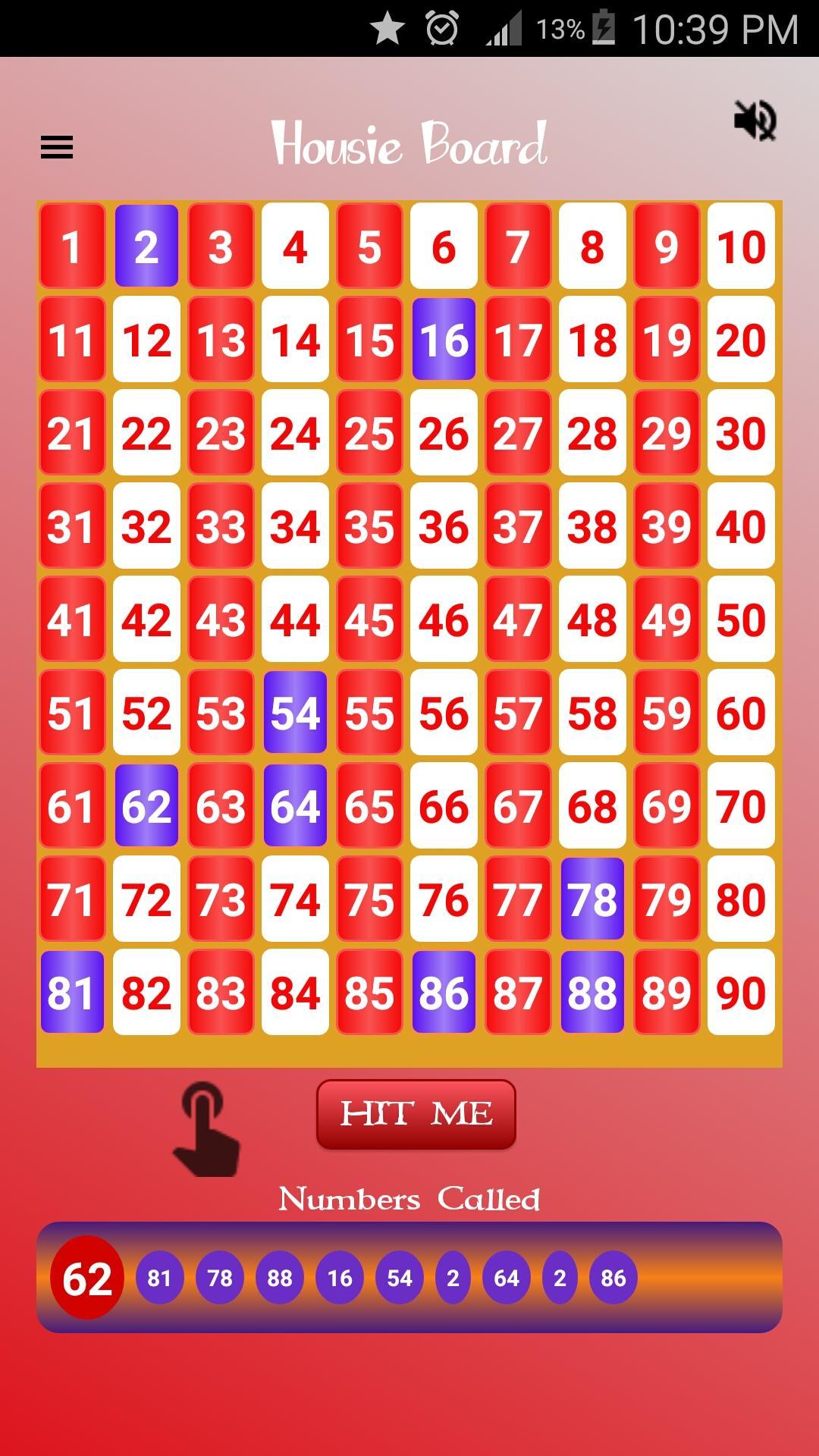
Task: Toggle the mute sound icon
Action: pos(755,121)
